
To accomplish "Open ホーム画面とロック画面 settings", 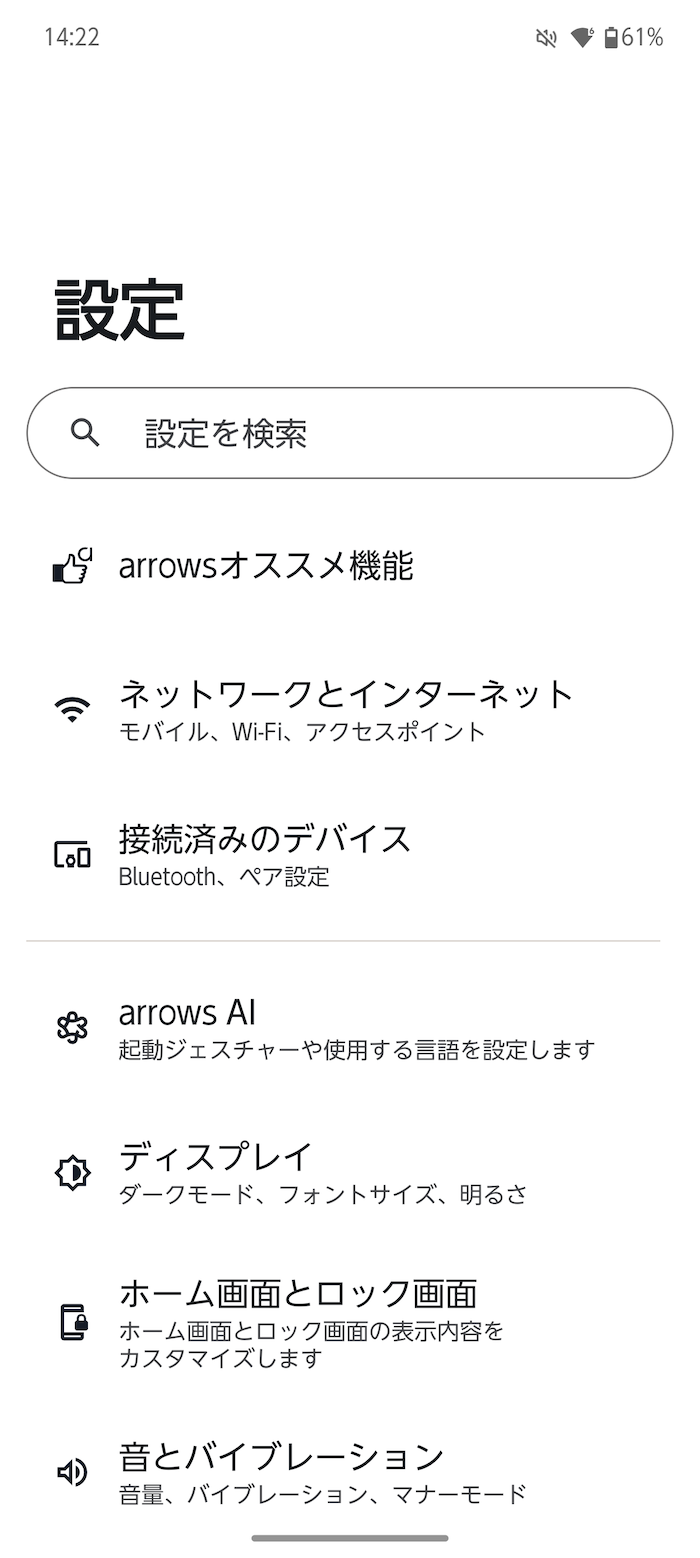I will coord(349,1322).
